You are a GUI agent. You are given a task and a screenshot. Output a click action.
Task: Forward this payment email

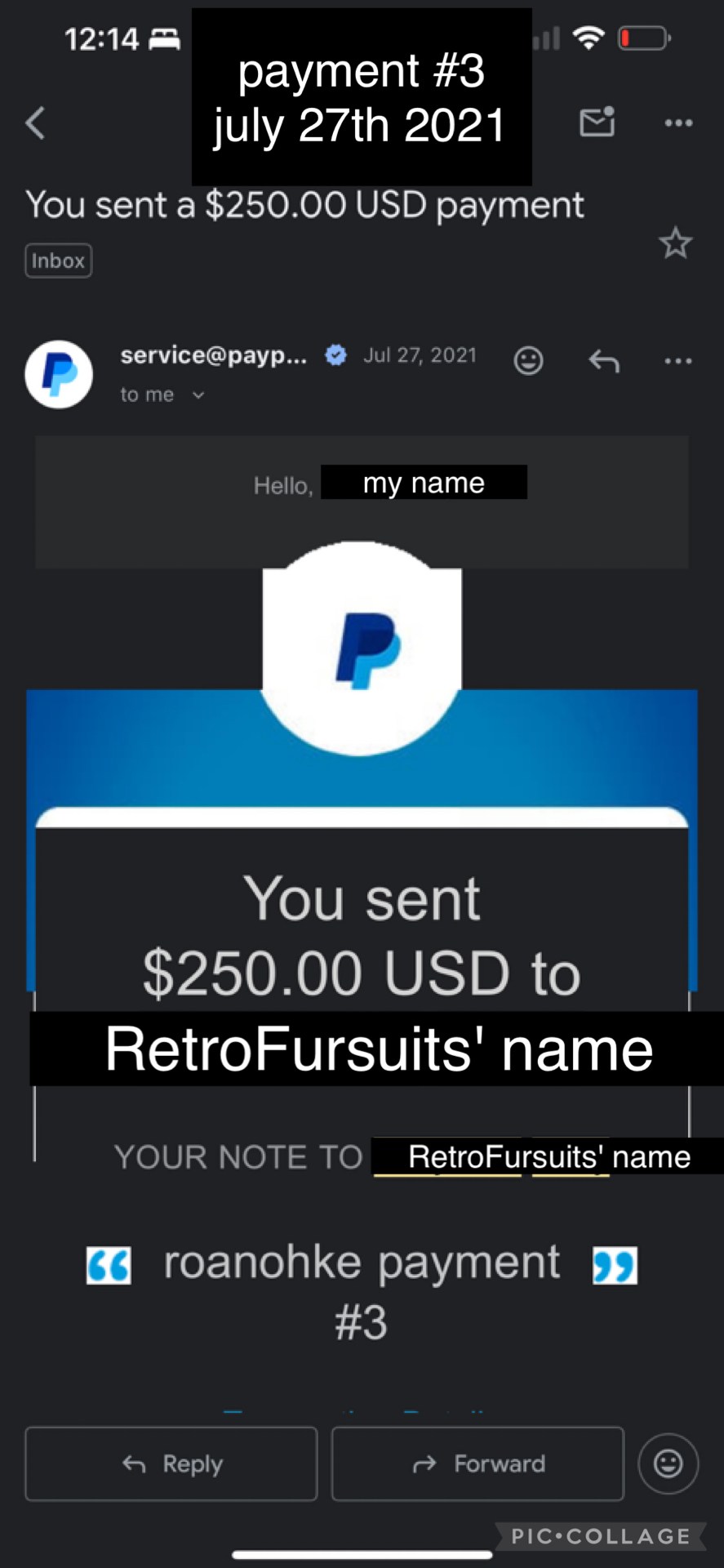tap(477, 1463)
